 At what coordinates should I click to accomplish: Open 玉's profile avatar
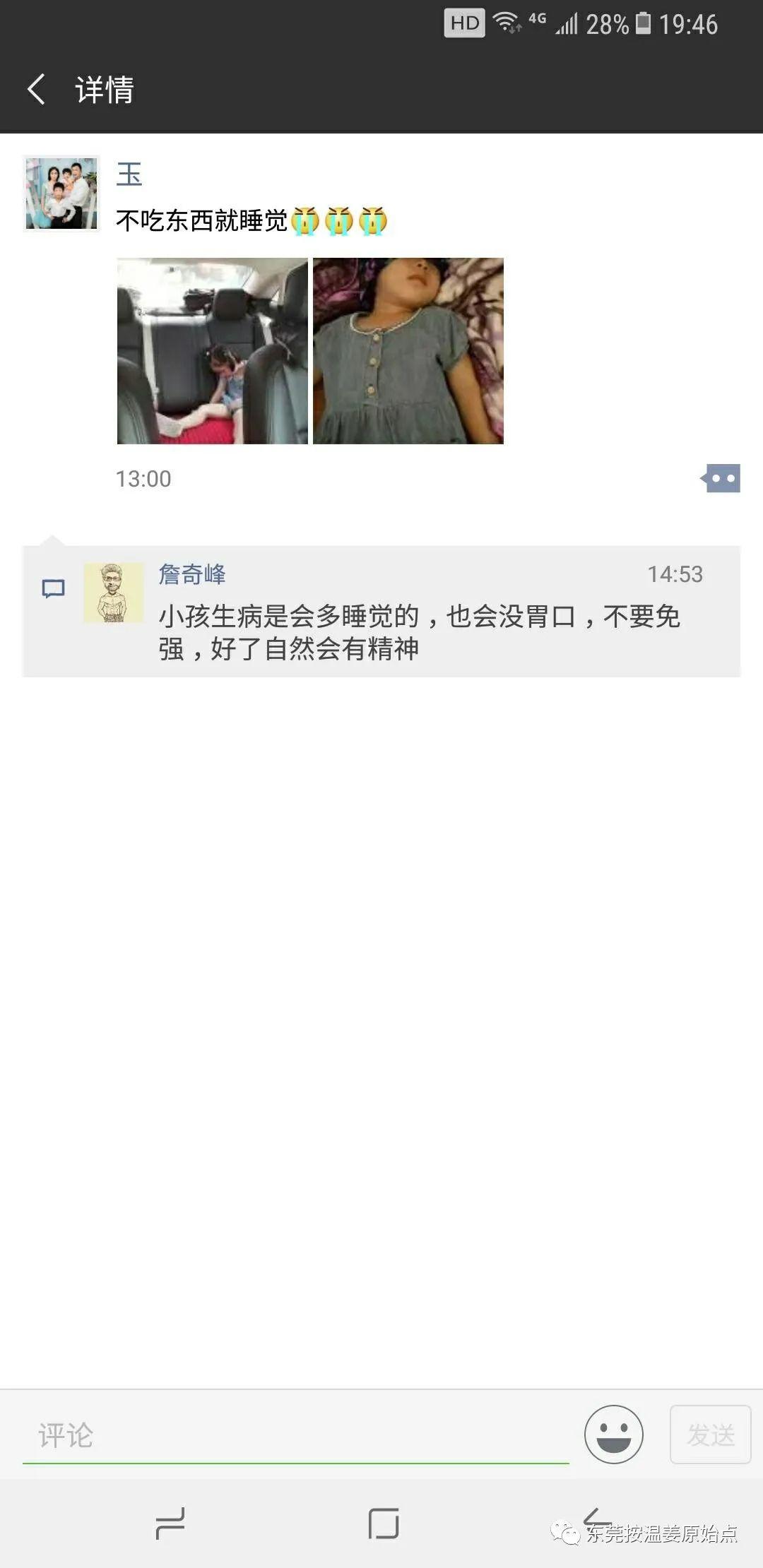click(x=61, y=194)
